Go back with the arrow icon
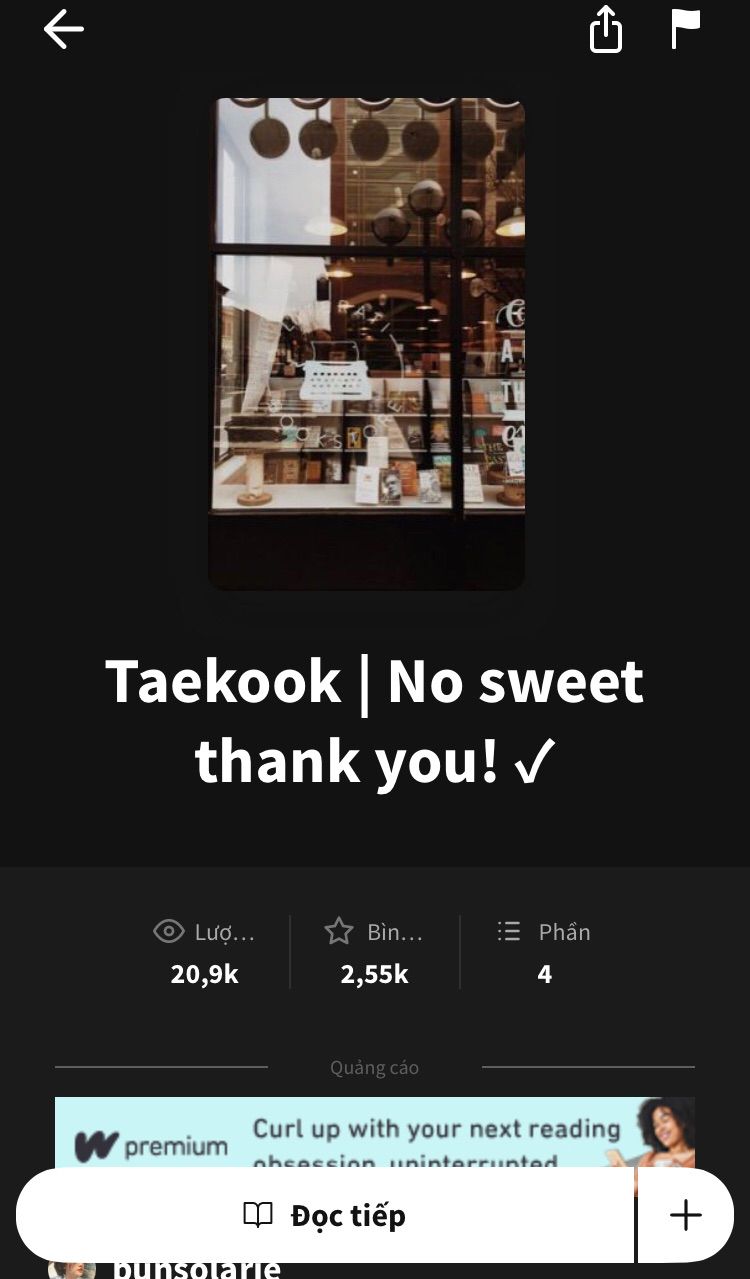The image size is (750, 1279). (63, 30)
